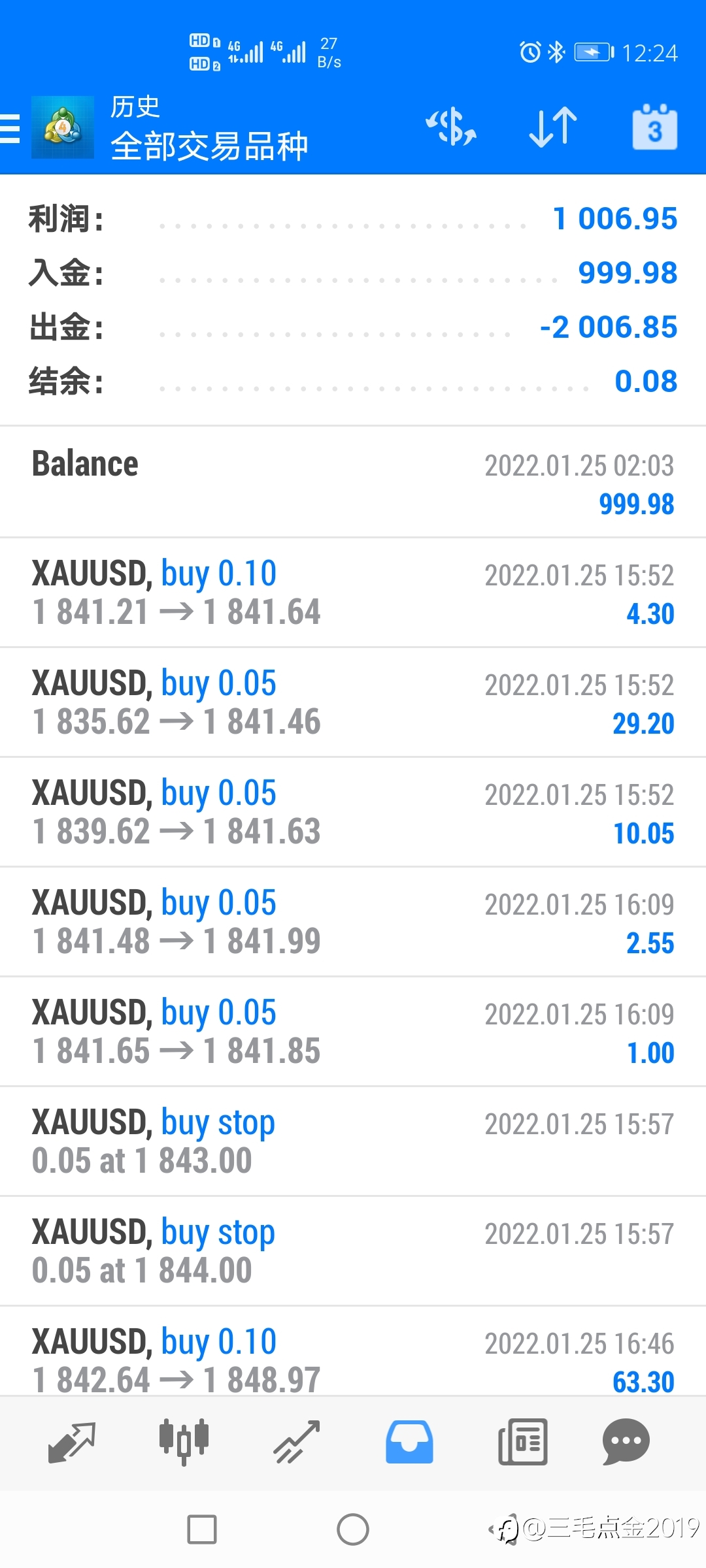
Task: Open XAUUSD buy 0.10 trade with 4.30 profit
Action: tap(353, 593)
